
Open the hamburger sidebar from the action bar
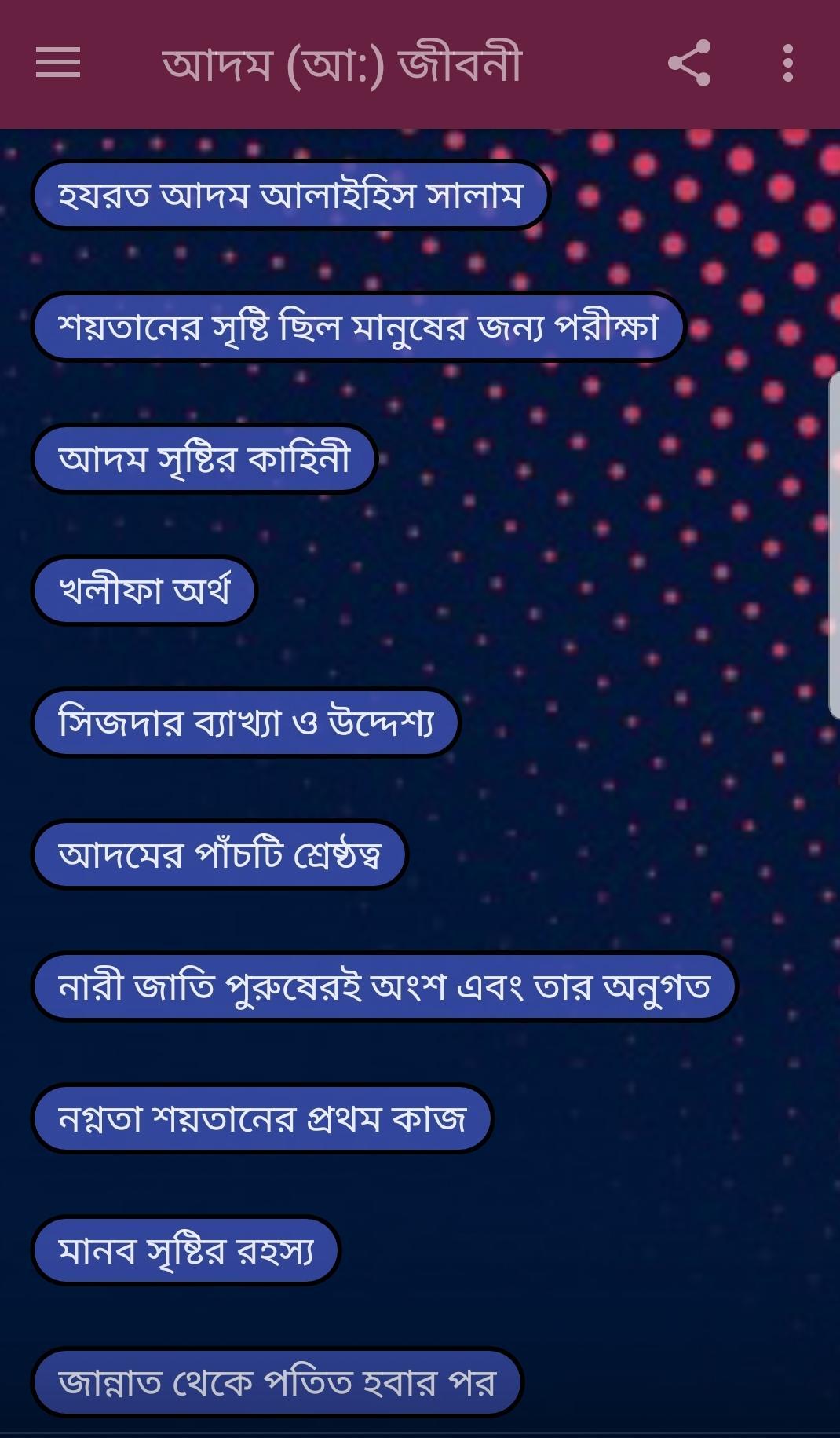[56, 64]
